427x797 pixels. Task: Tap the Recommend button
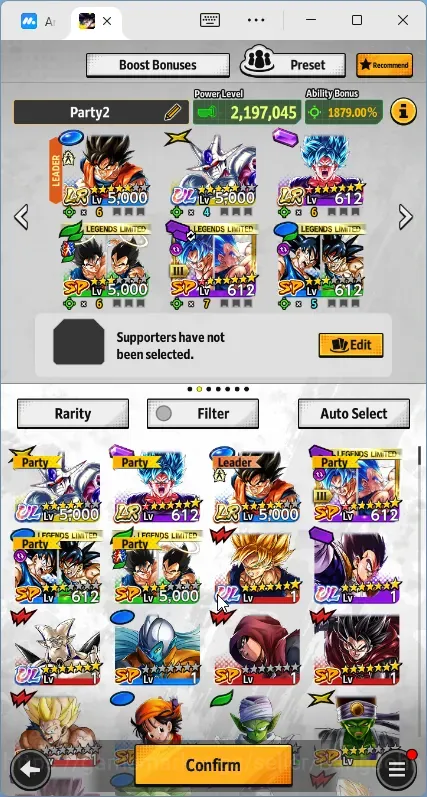384,65
